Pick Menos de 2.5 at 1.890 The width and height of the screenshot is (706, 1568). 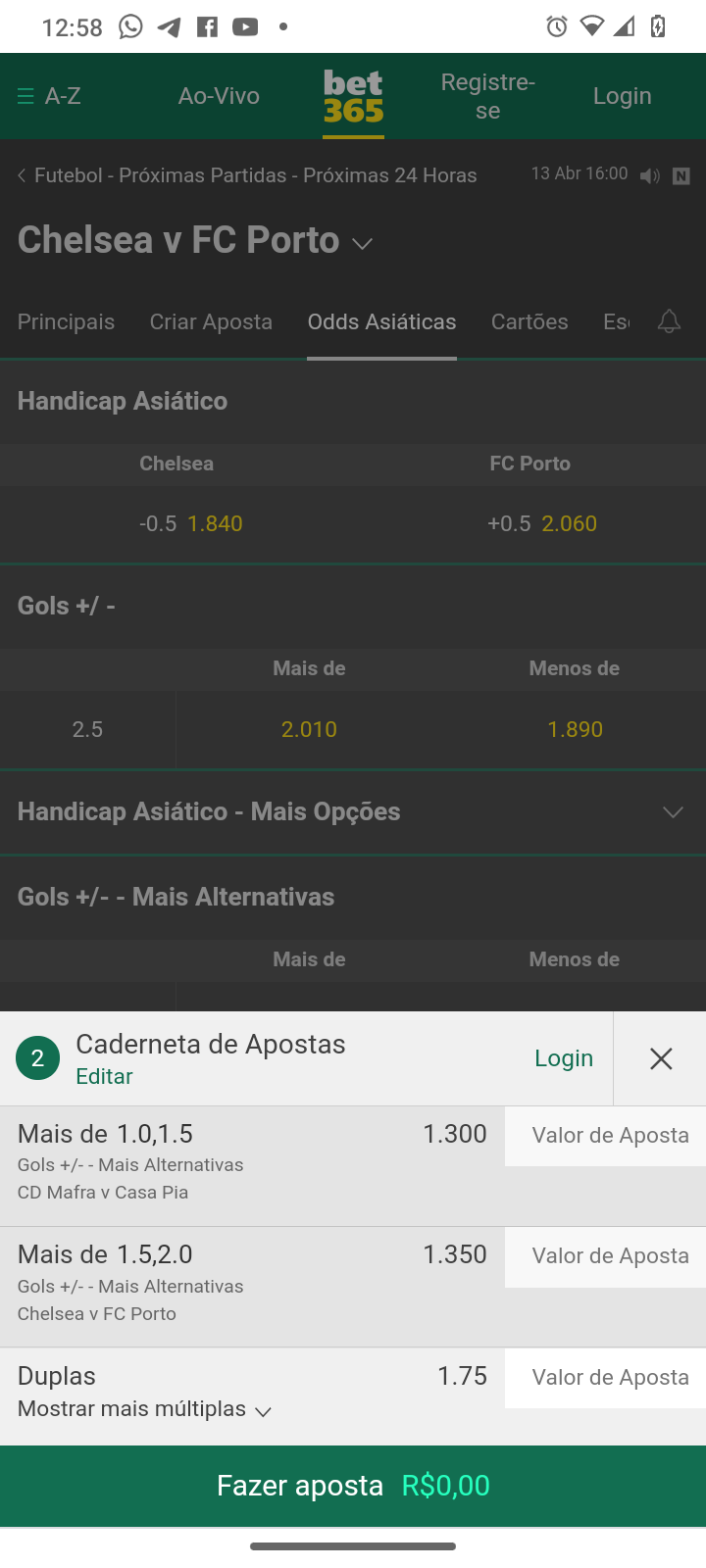[x=575, y=729]
